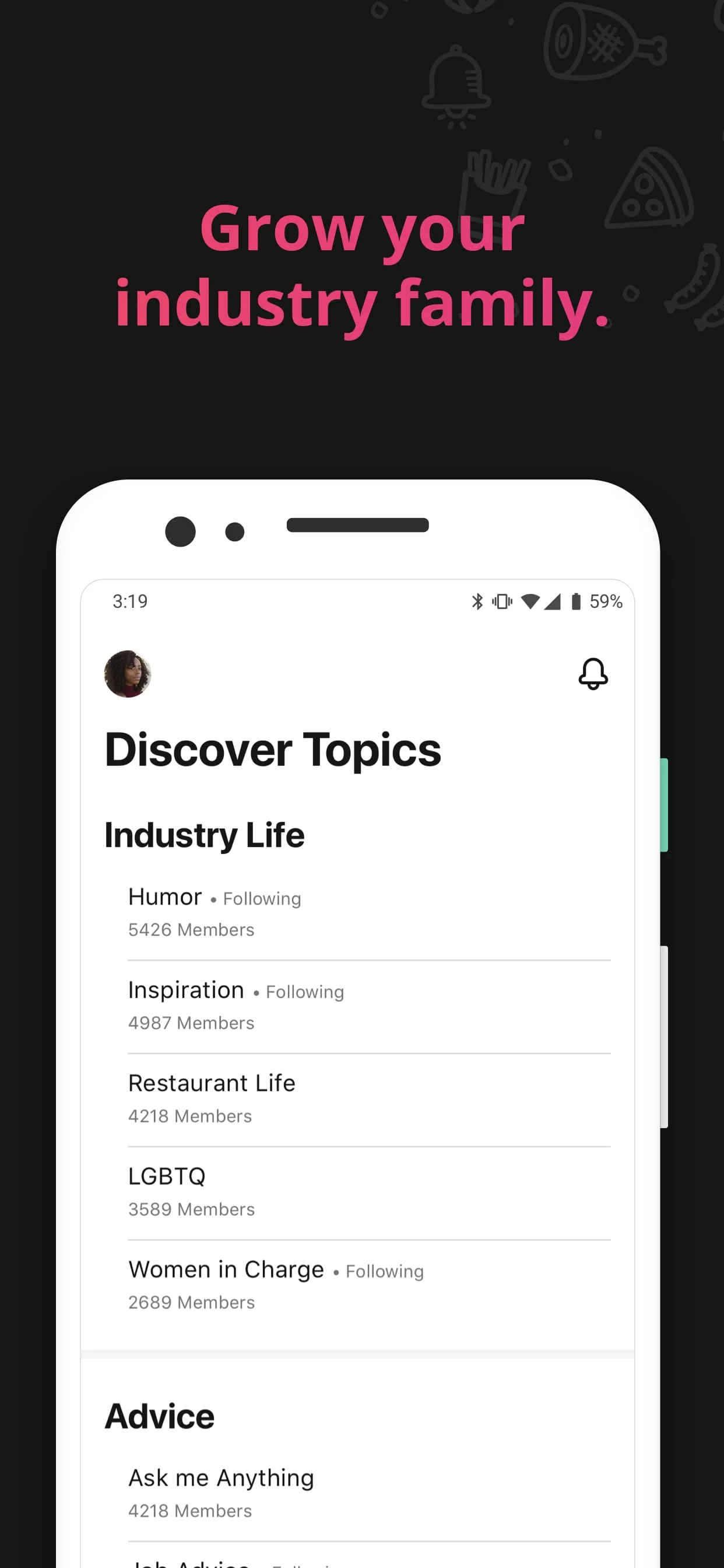The width and height of the screenshot is (724, 1568).
Task: Open the LGBTQ topic page
Action: tap(168, 1176)
